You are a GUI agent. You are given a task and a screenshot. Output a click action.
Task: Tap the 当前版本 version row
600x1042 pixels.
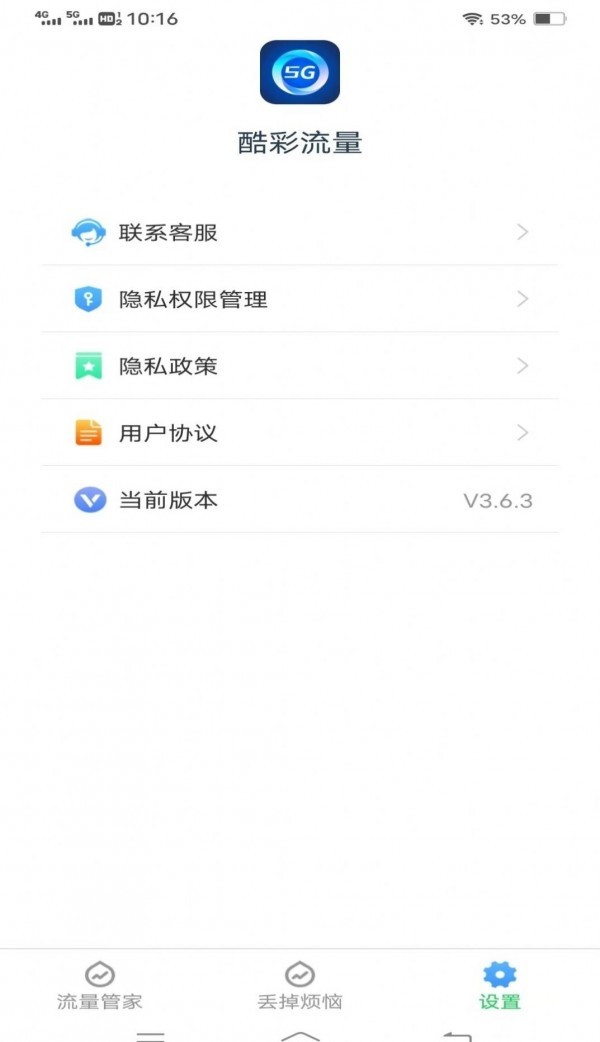300,500
